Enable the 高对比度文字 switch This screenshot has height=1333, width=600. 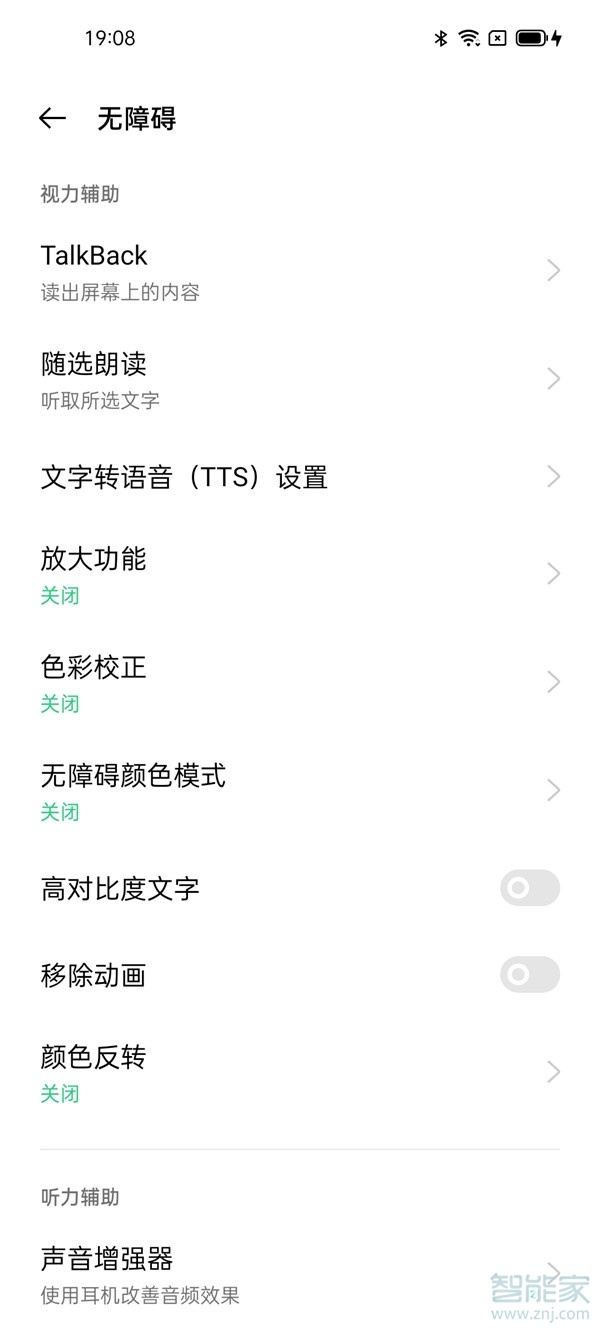coord(529,888)
